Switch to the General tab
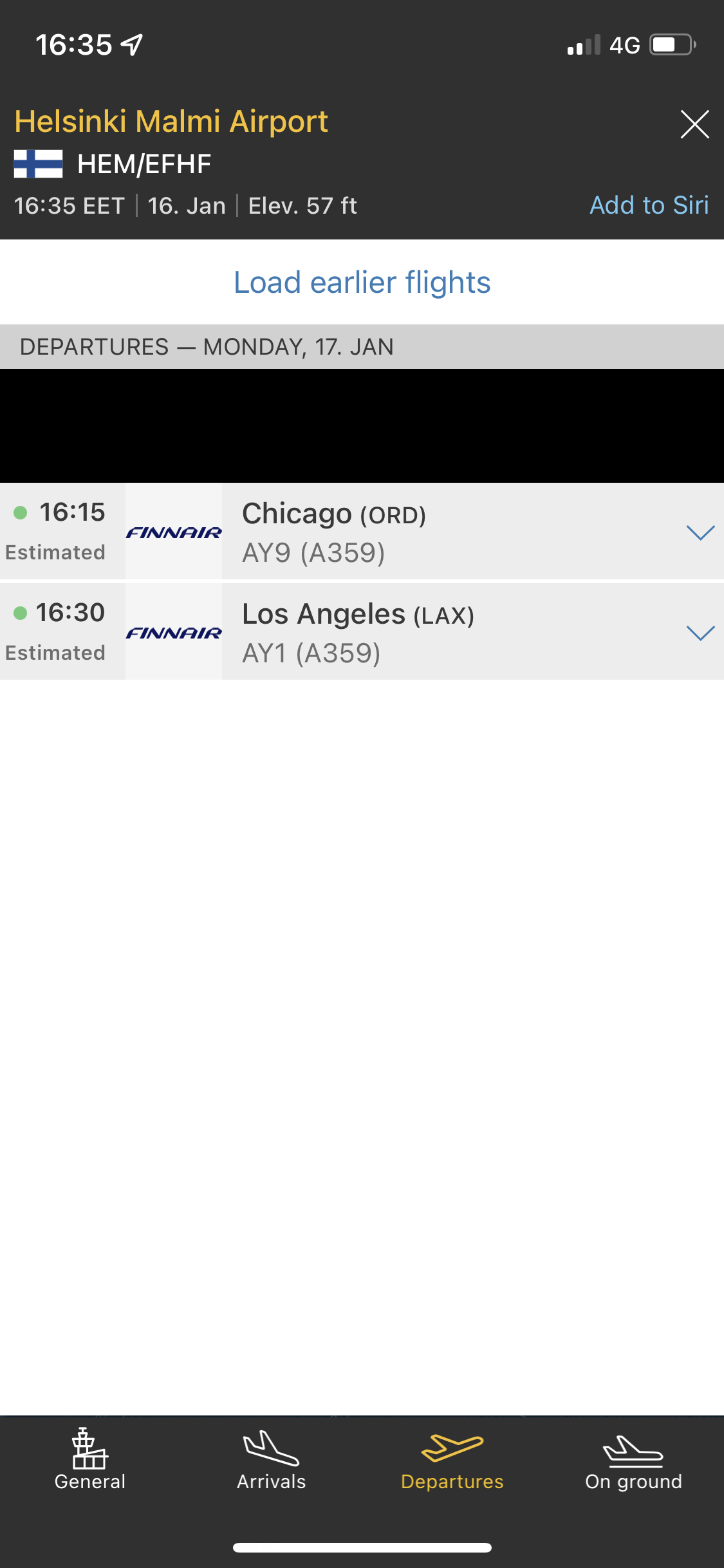The width and height of the screenshot is (724, 1568). click(90, 1460)
